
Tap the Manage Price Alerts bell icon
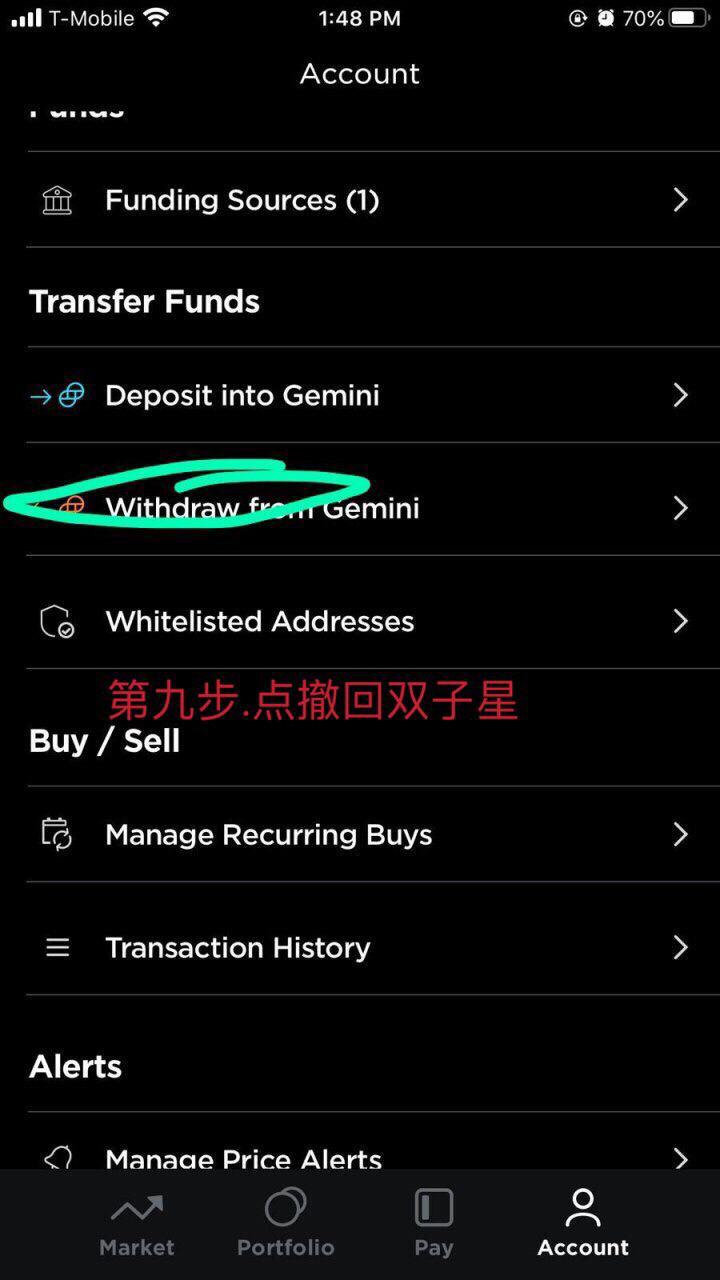point(57,1157)
